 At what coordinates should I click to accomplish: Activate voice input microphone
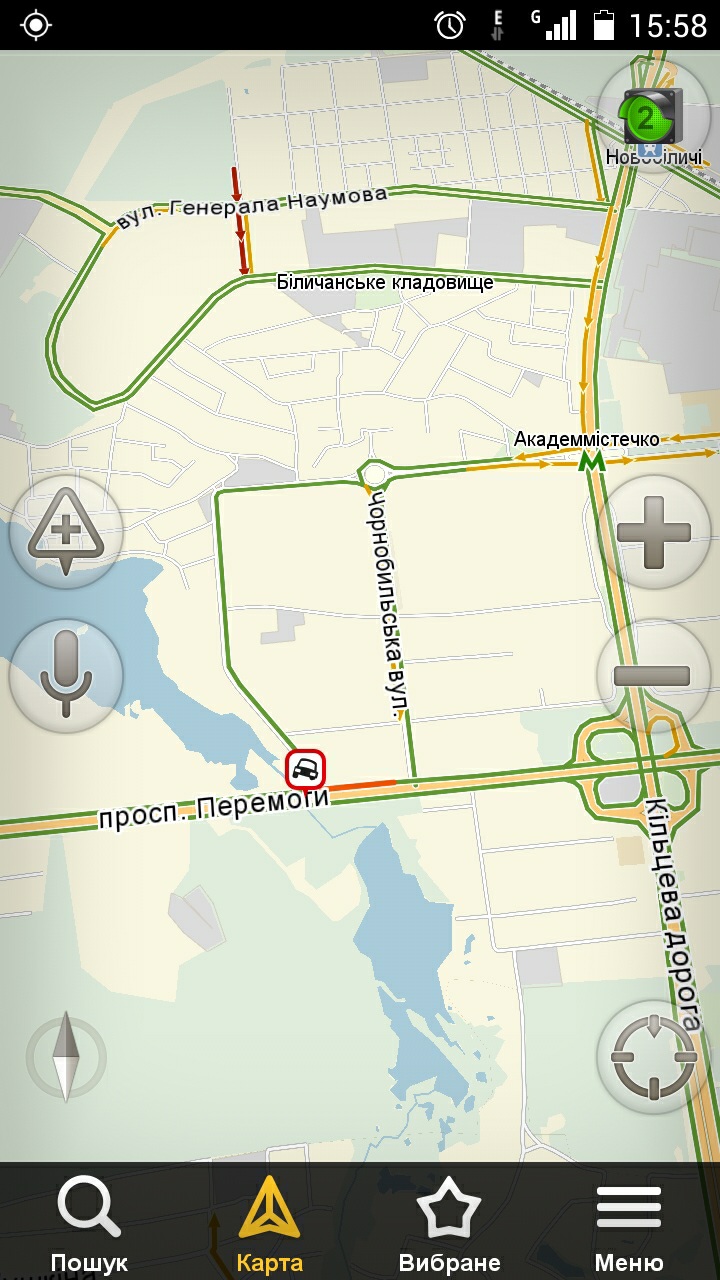pos(66,675)
